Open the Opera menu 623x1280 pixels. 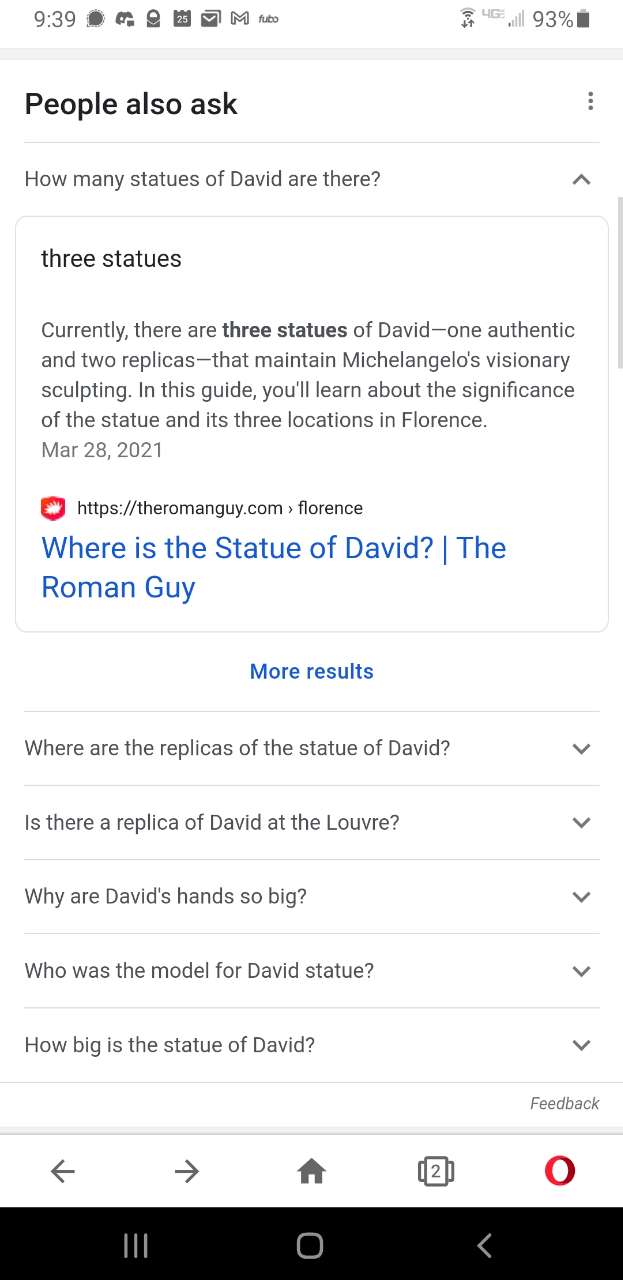[x=560, y=1171]
